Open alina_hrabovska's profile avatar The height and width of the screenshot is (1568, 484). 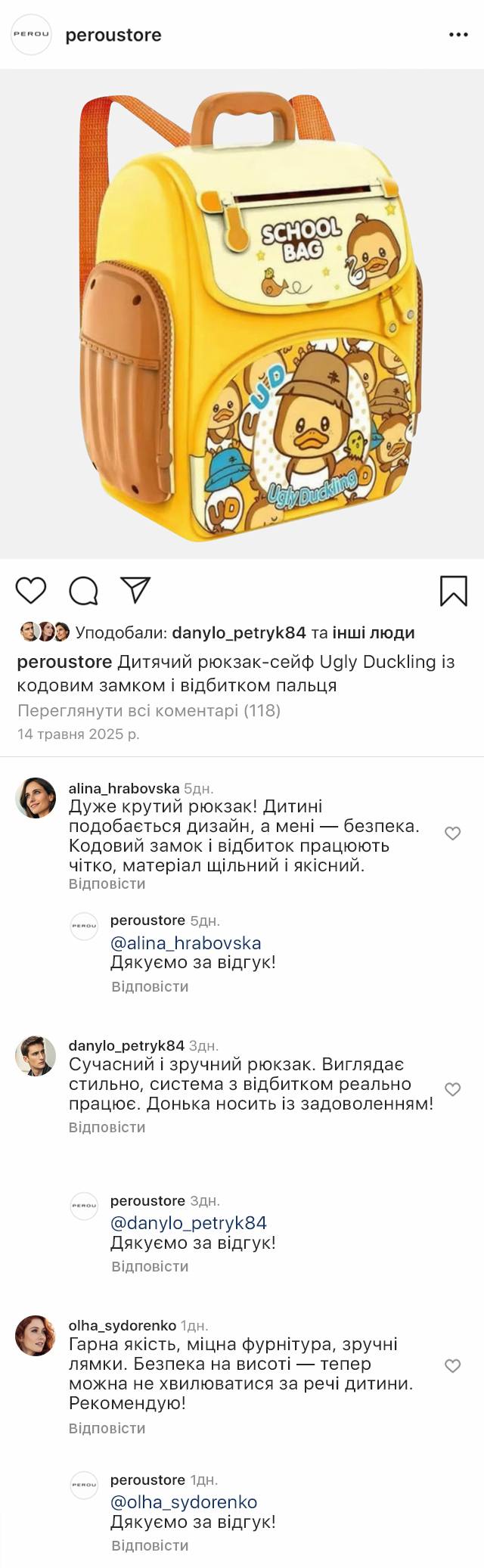point(36,798)
